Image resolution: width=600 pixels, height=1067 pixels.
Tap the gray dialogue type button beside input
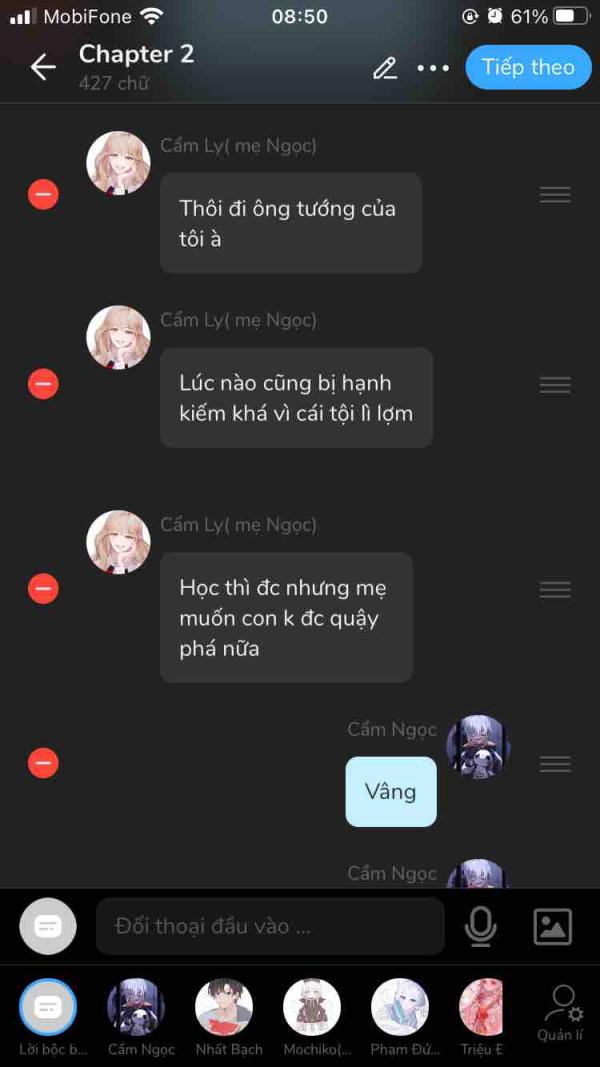pyautogui.click(x=48, y=926)
